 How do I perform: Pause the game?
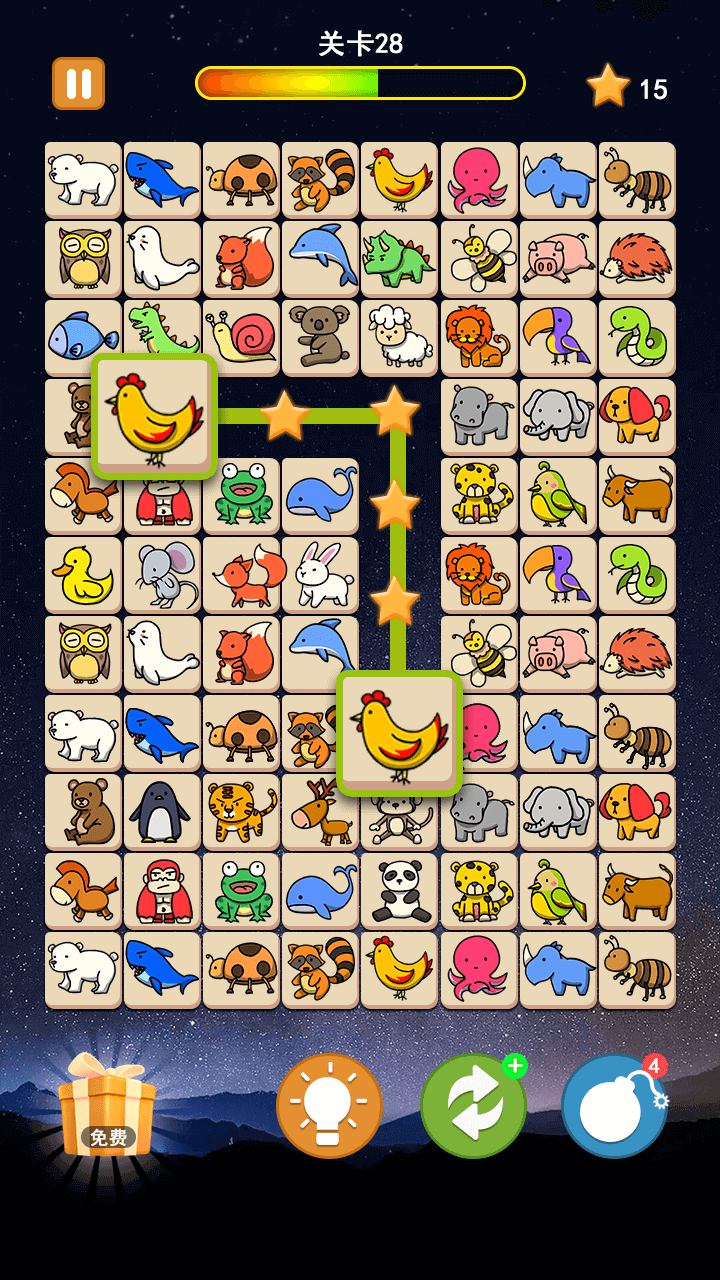[x=78, y=83]
